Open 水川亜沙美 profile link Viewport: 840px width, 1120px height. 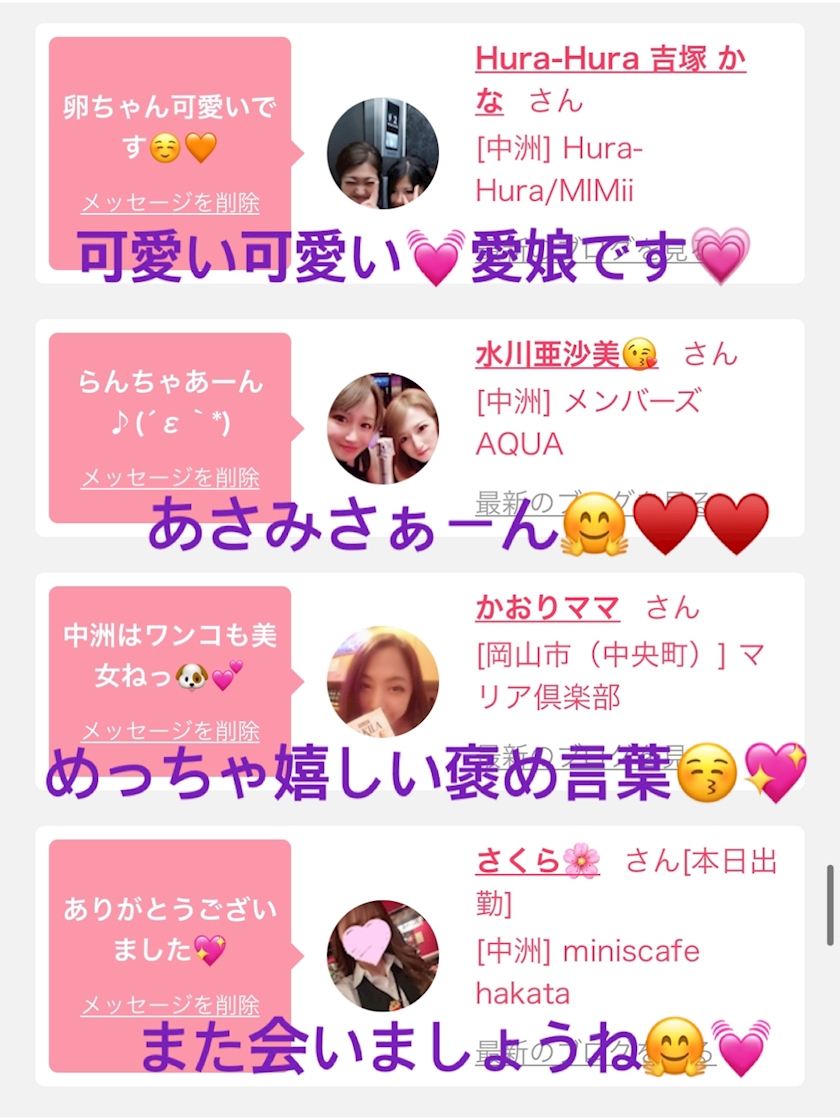coord(566,354)
